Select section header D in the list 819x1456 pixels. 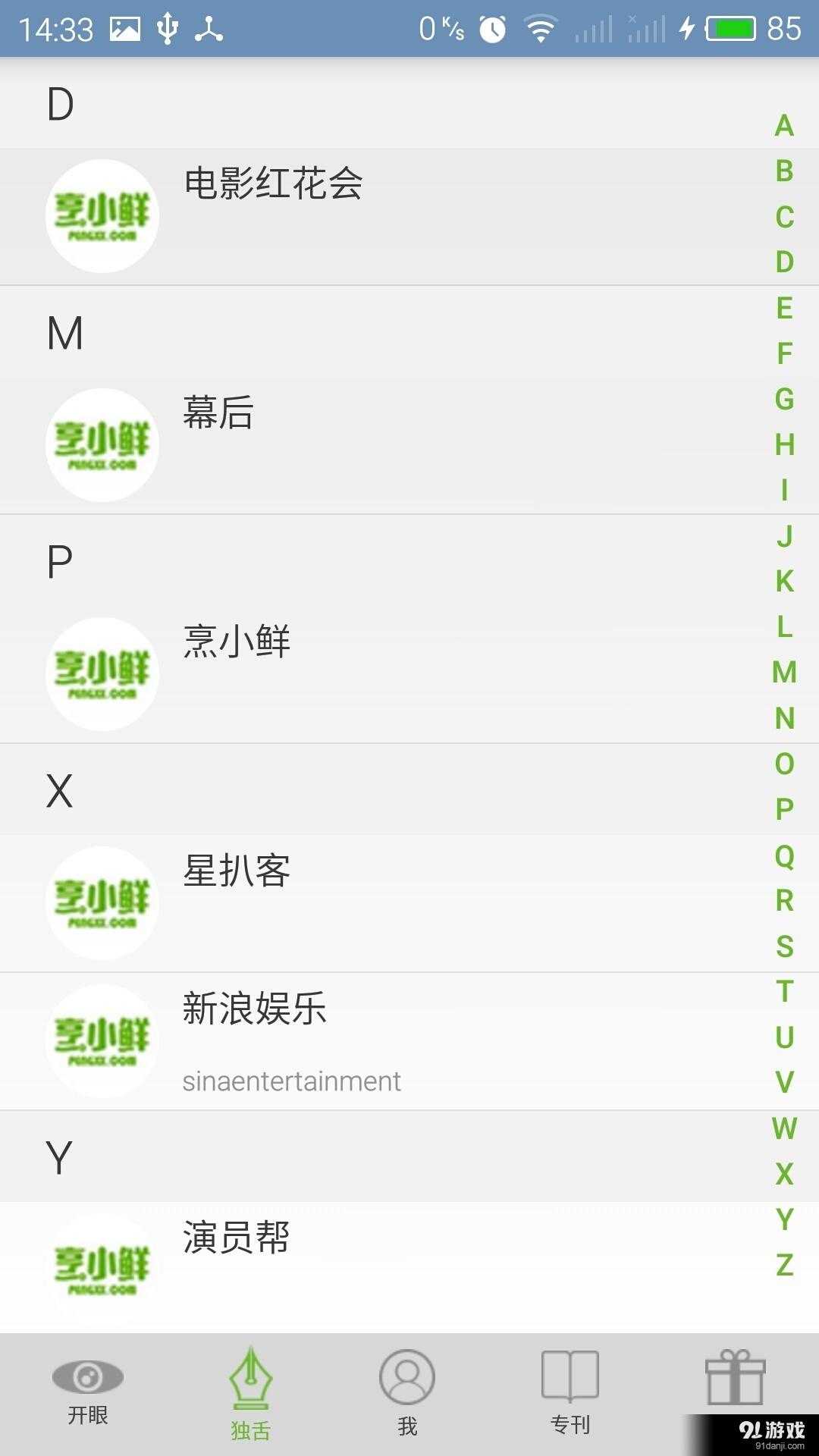point(60,104)
